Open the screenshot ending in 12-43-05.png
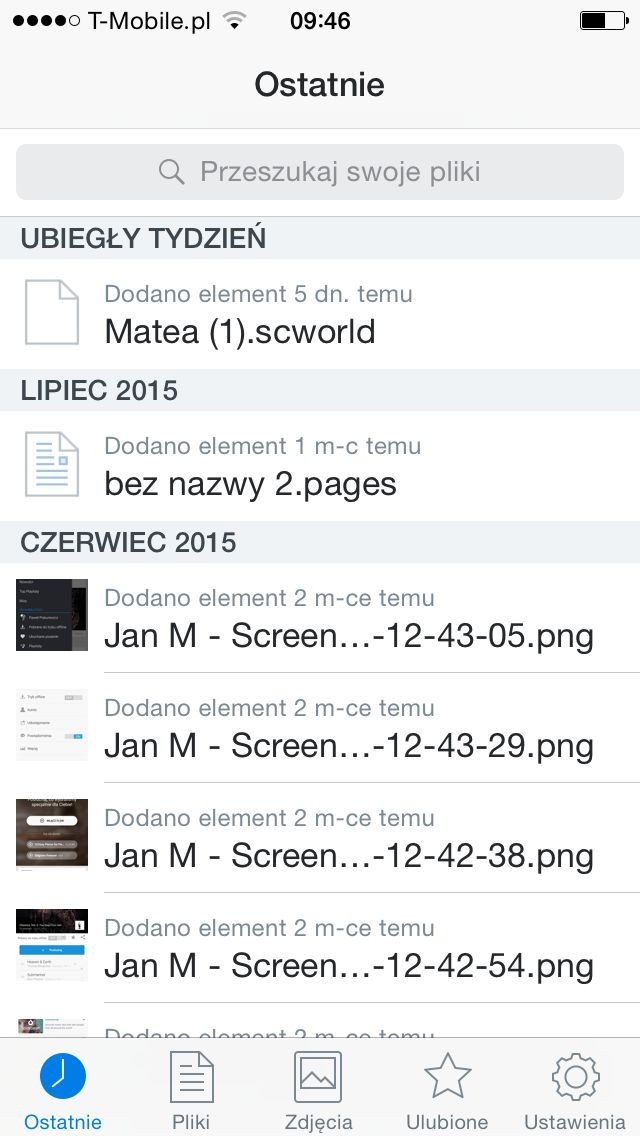640x1136 pixels. coord(320,617)
